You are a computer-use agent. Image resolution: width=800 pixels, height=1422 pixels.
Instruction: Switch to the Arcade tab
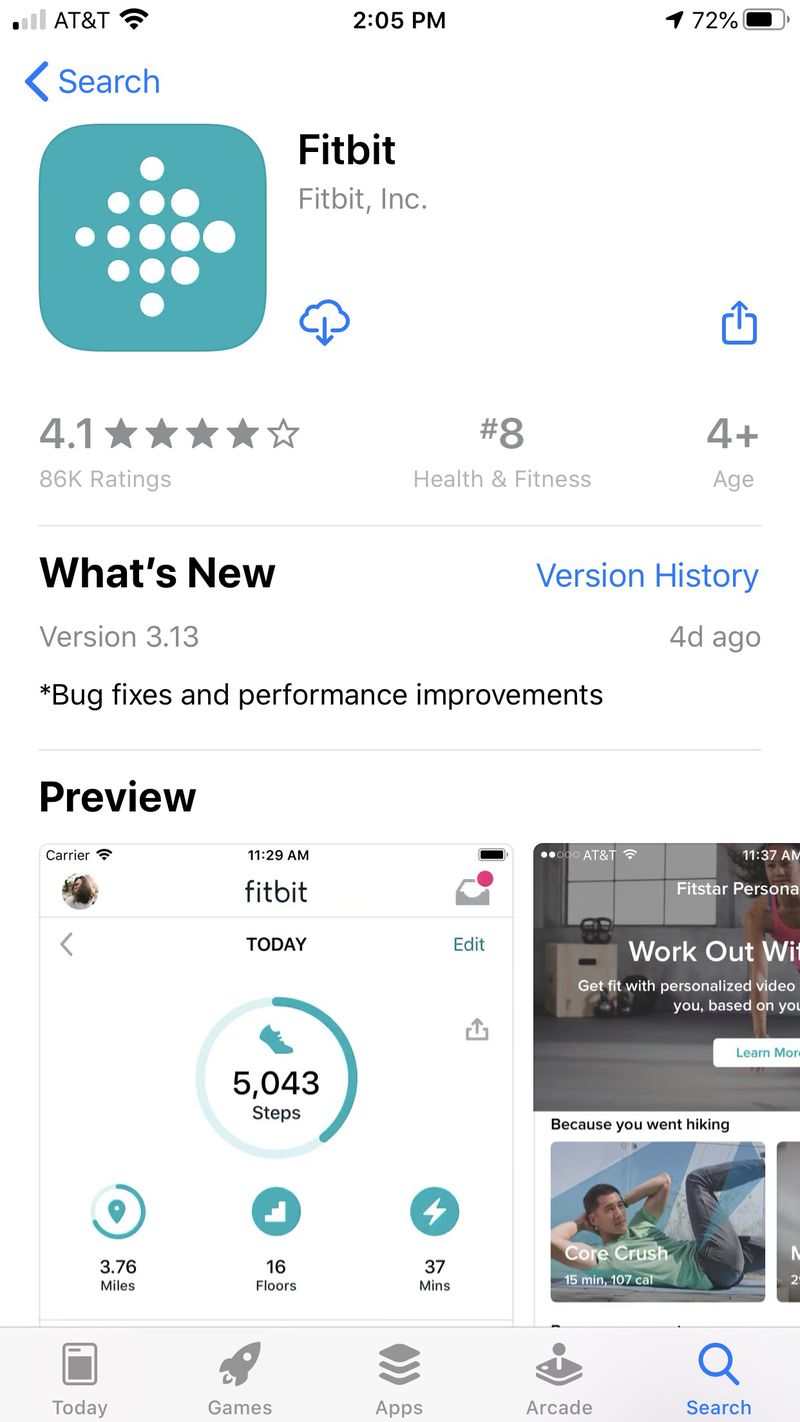pos(559,1379)
